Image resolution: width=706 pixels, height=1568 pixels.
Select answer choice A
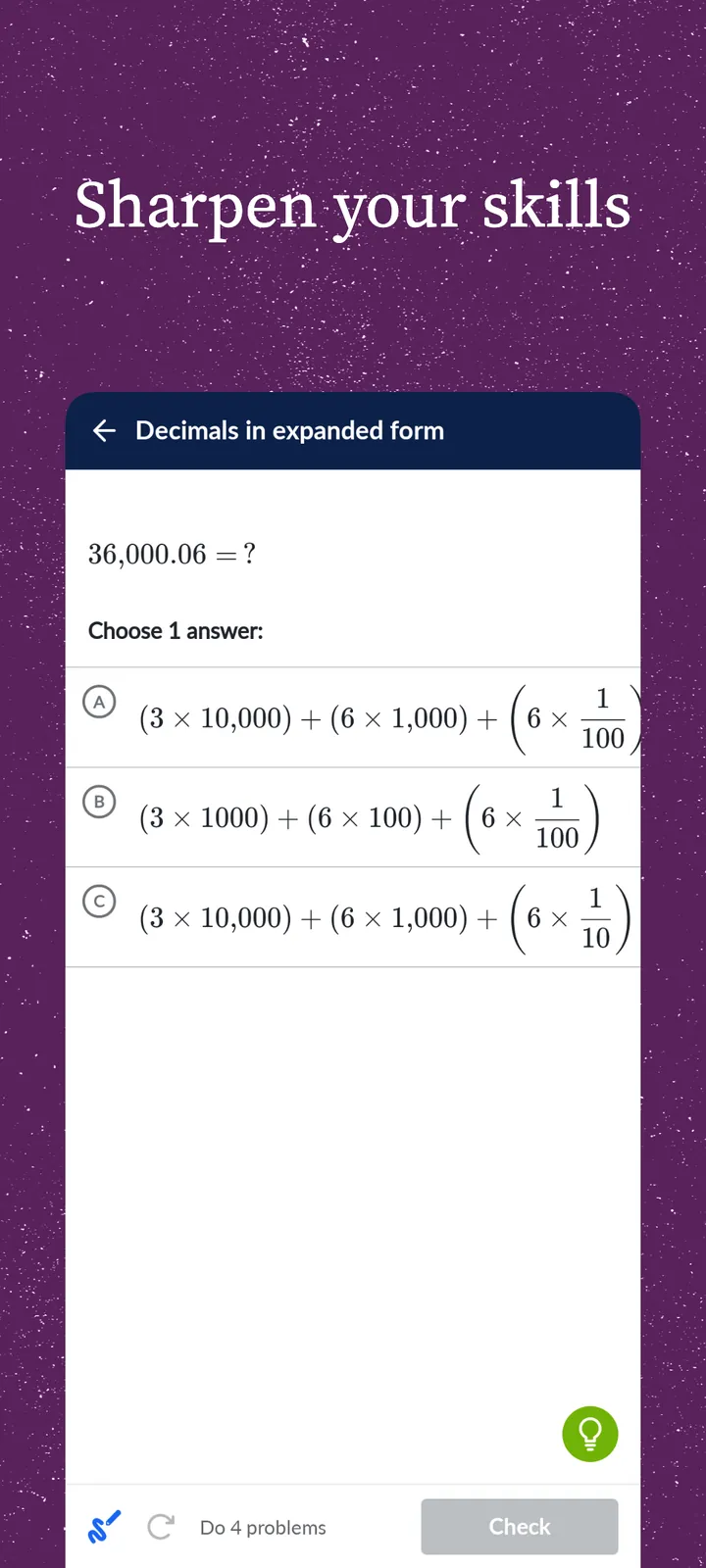(x=353, y=717)
